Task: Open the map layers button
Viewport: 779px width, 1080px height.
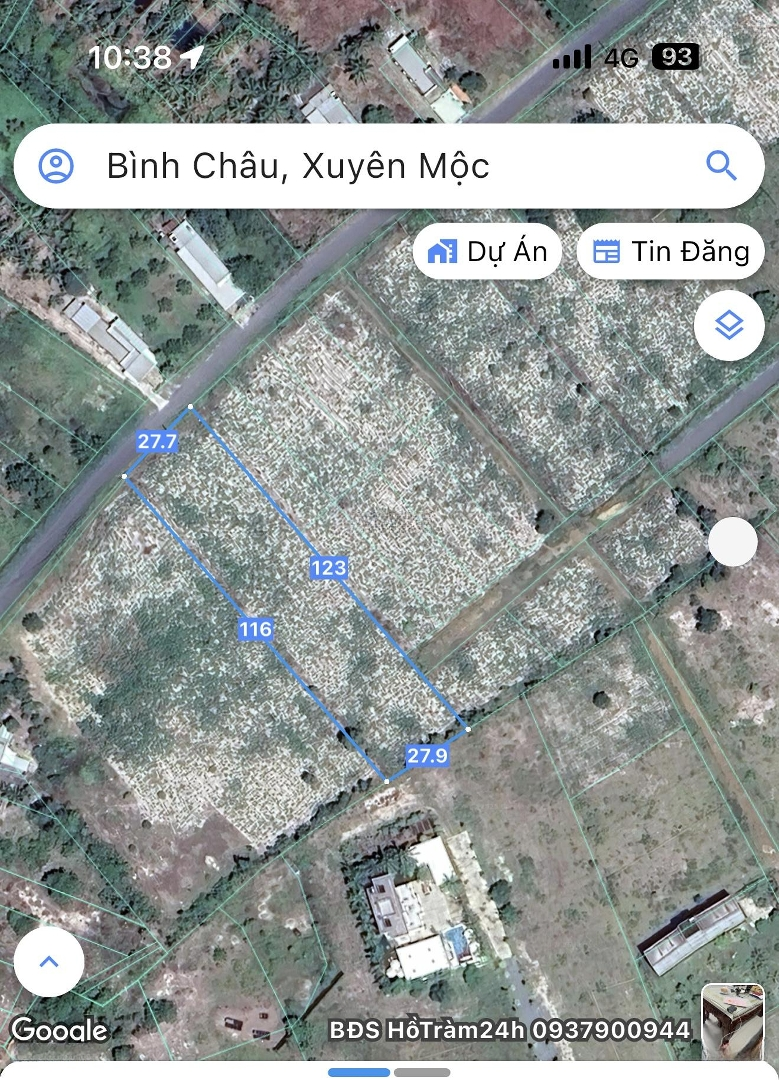Action: point(729,325)
